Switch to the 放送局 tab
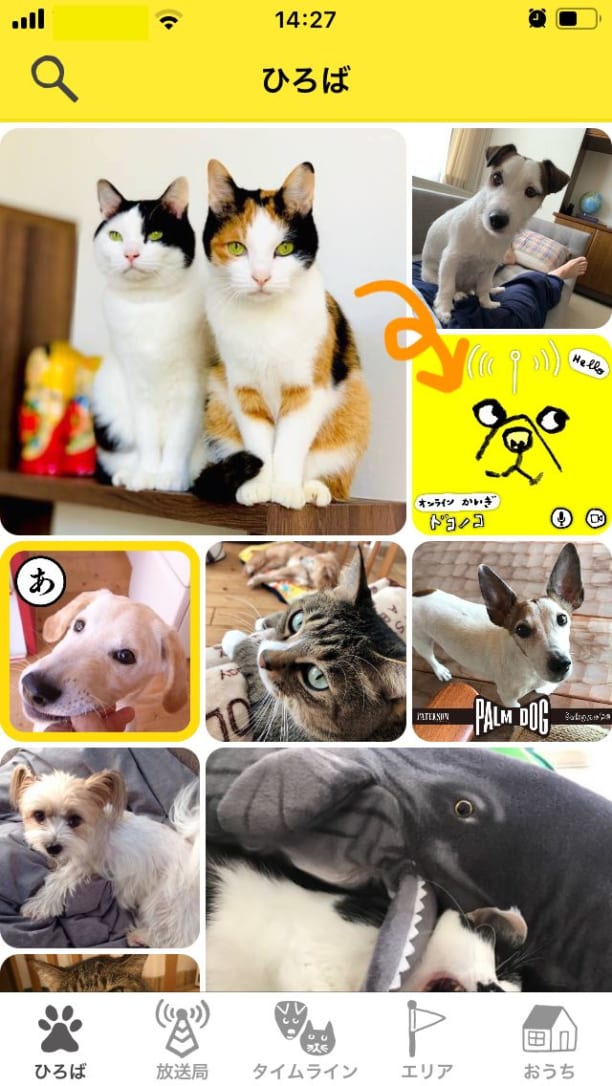612x1086 pixels. click(x=182, y=1040)
